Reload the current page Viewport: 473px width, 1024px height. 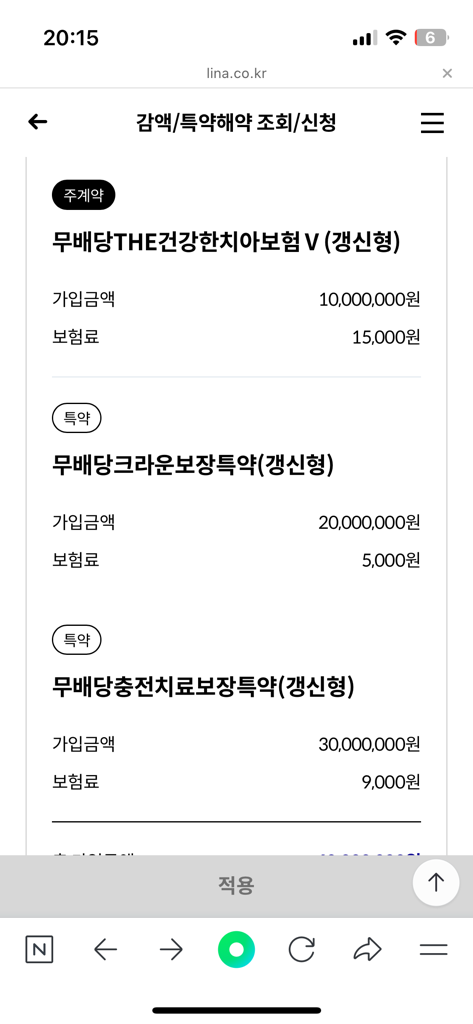[302, 950]
